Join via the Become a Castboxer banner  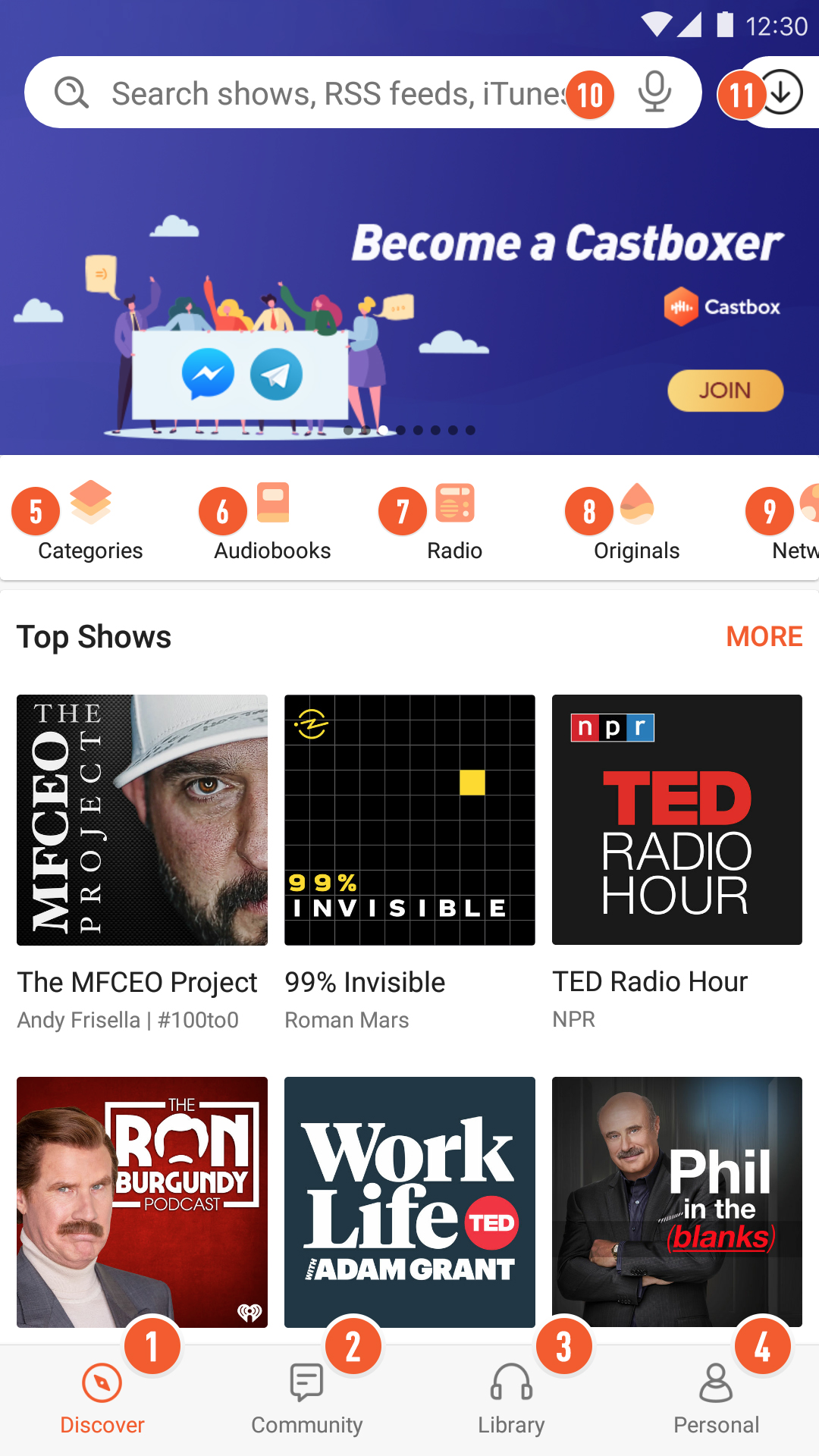click(x=724, y=391)
